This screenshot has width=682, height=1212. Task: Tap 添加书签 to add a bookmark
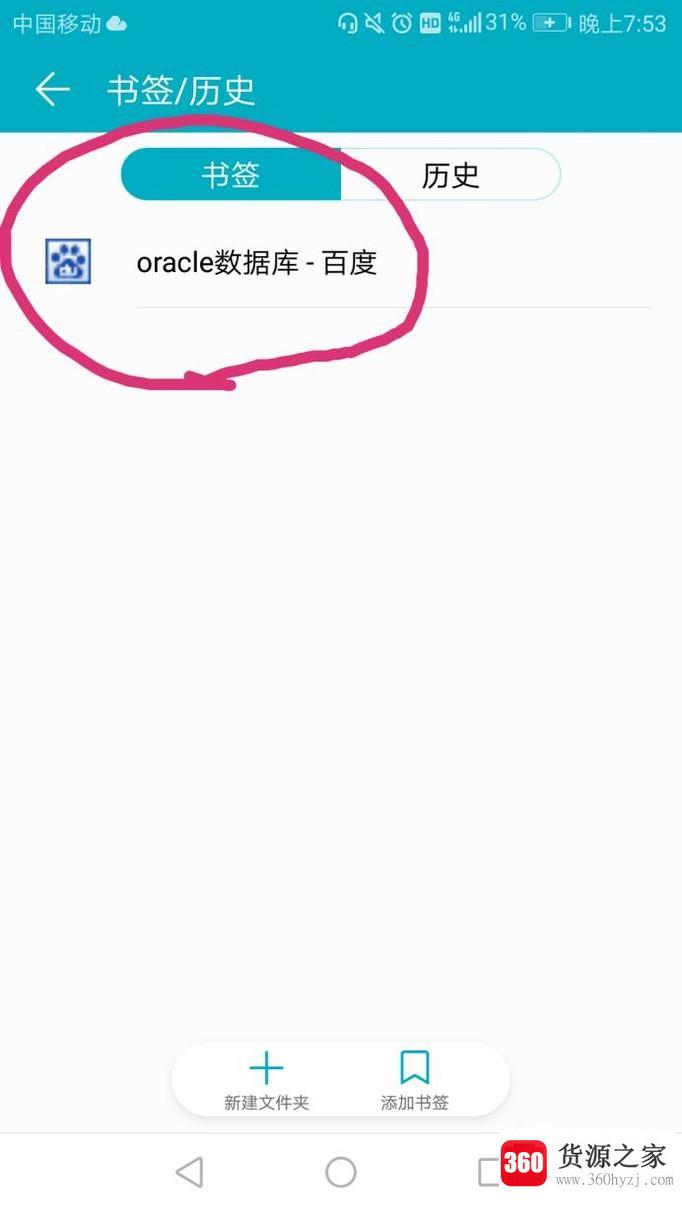(414, 1081)
